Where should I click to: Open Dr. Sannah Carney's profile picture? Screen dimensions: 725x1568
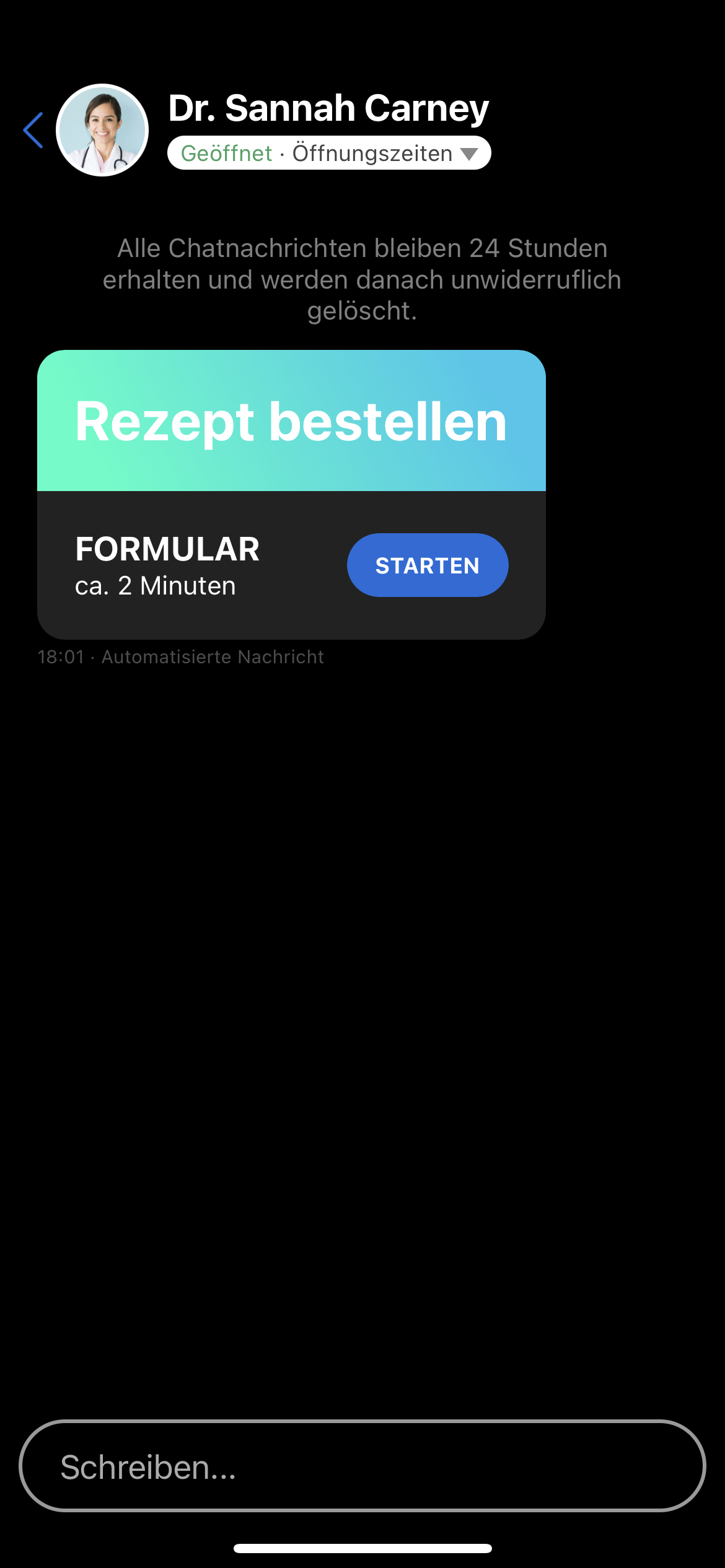point(102,130)
